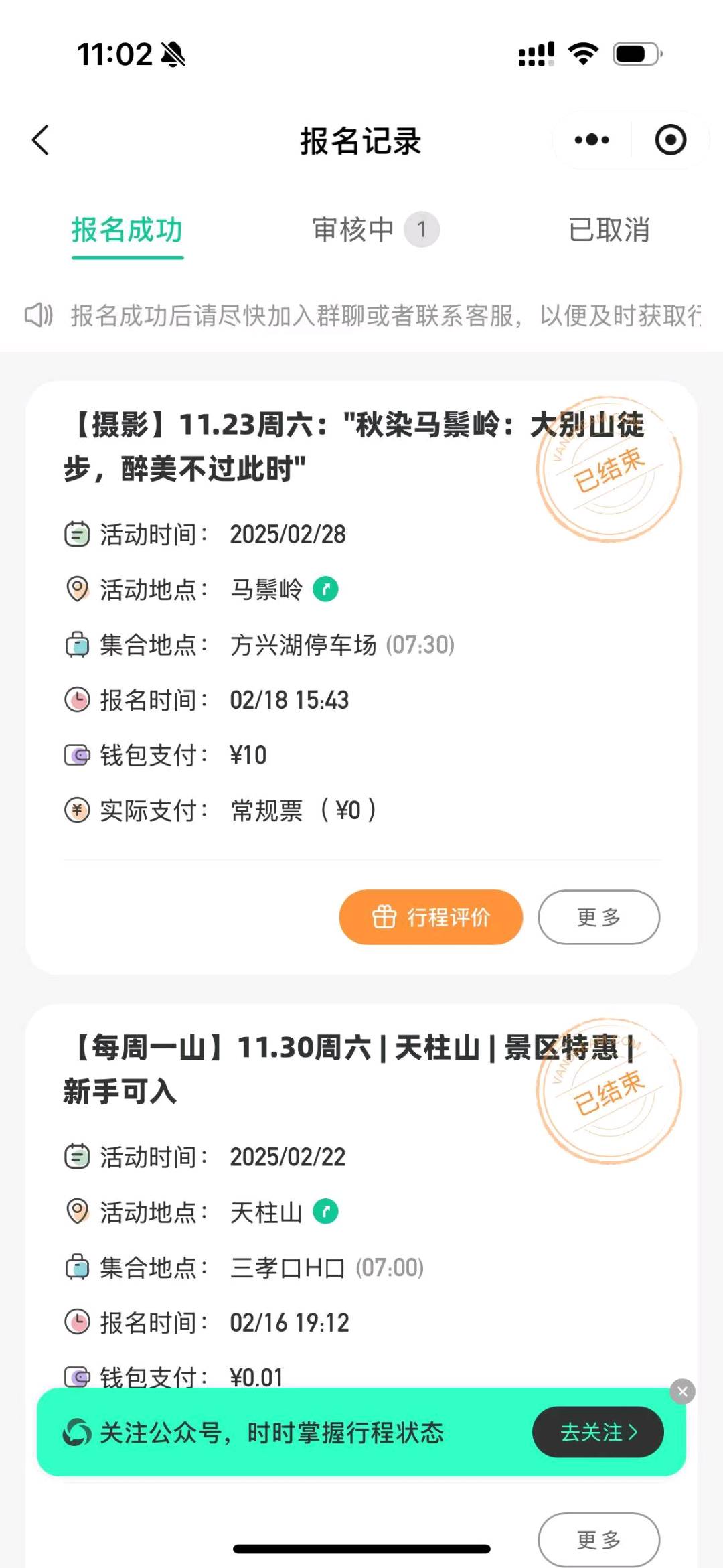The height and width of the screenshot is (1568, 723).
Task: Tap the navigation icon next to 天柱山
Action: [x=326, y=1211]
